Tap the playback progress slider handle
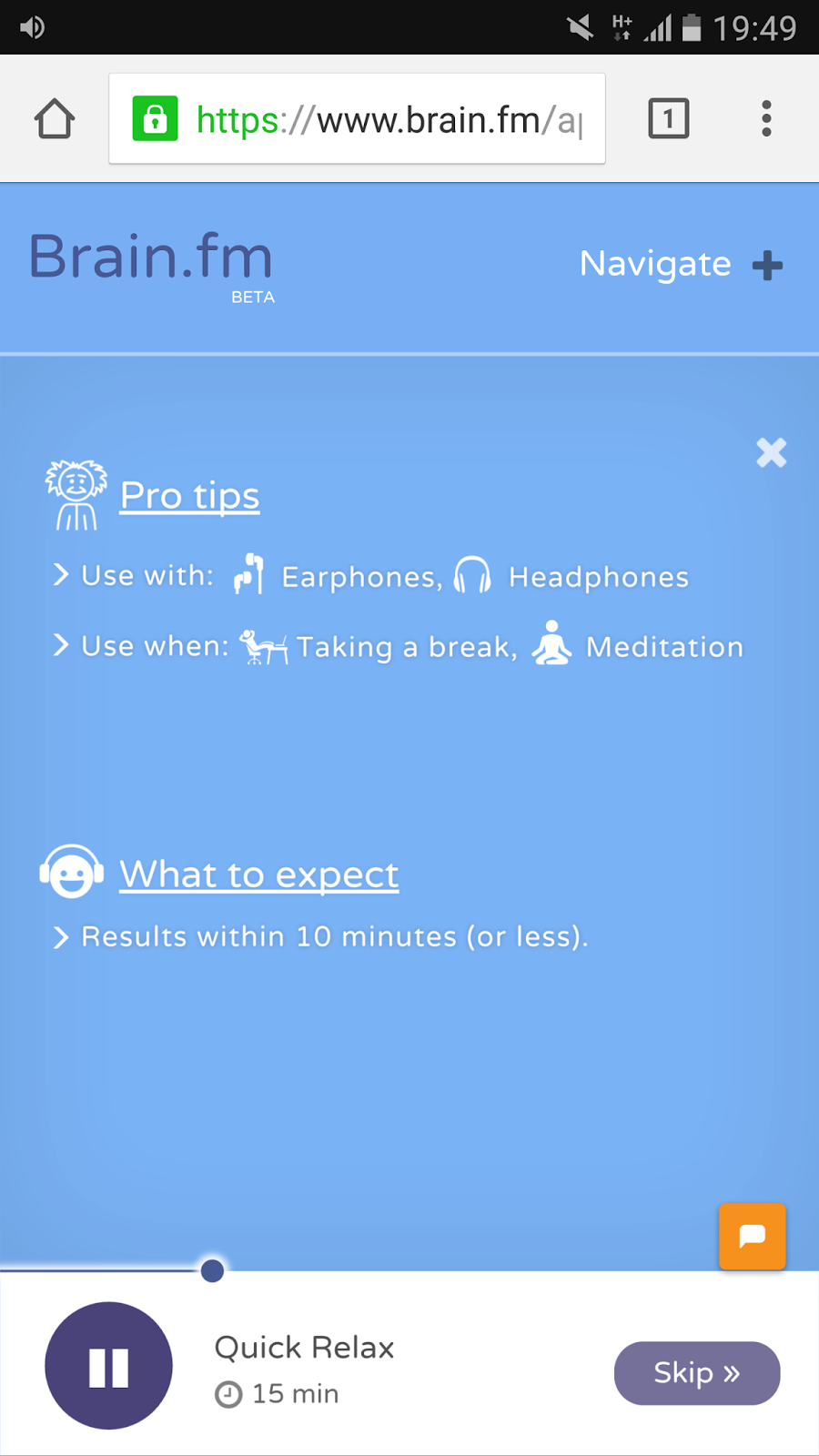 [x=212, y=1270]
